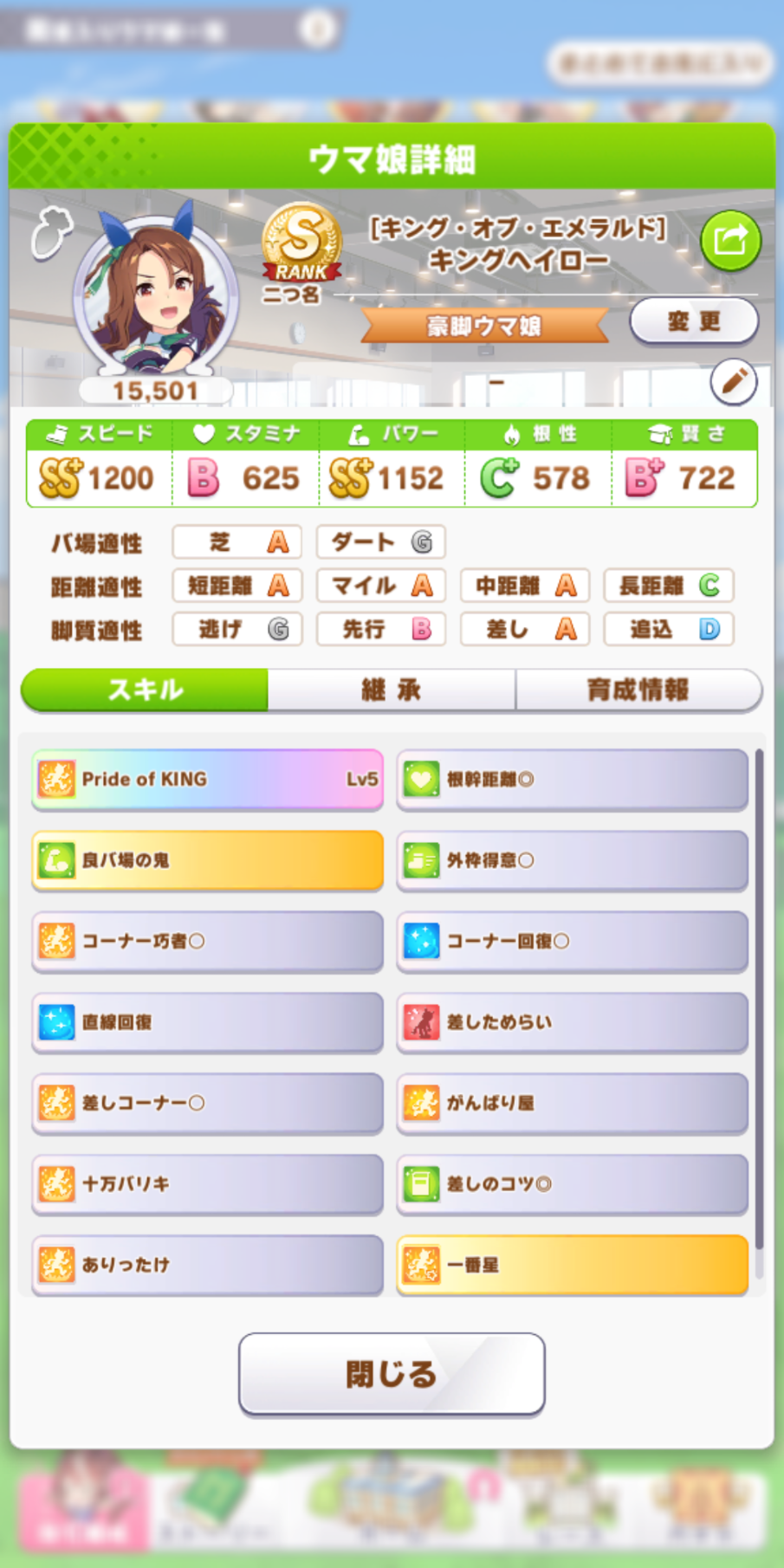Tap the pencil edit icon
The height and width of the screenshot is (1568, 784).
coord(734,381)
